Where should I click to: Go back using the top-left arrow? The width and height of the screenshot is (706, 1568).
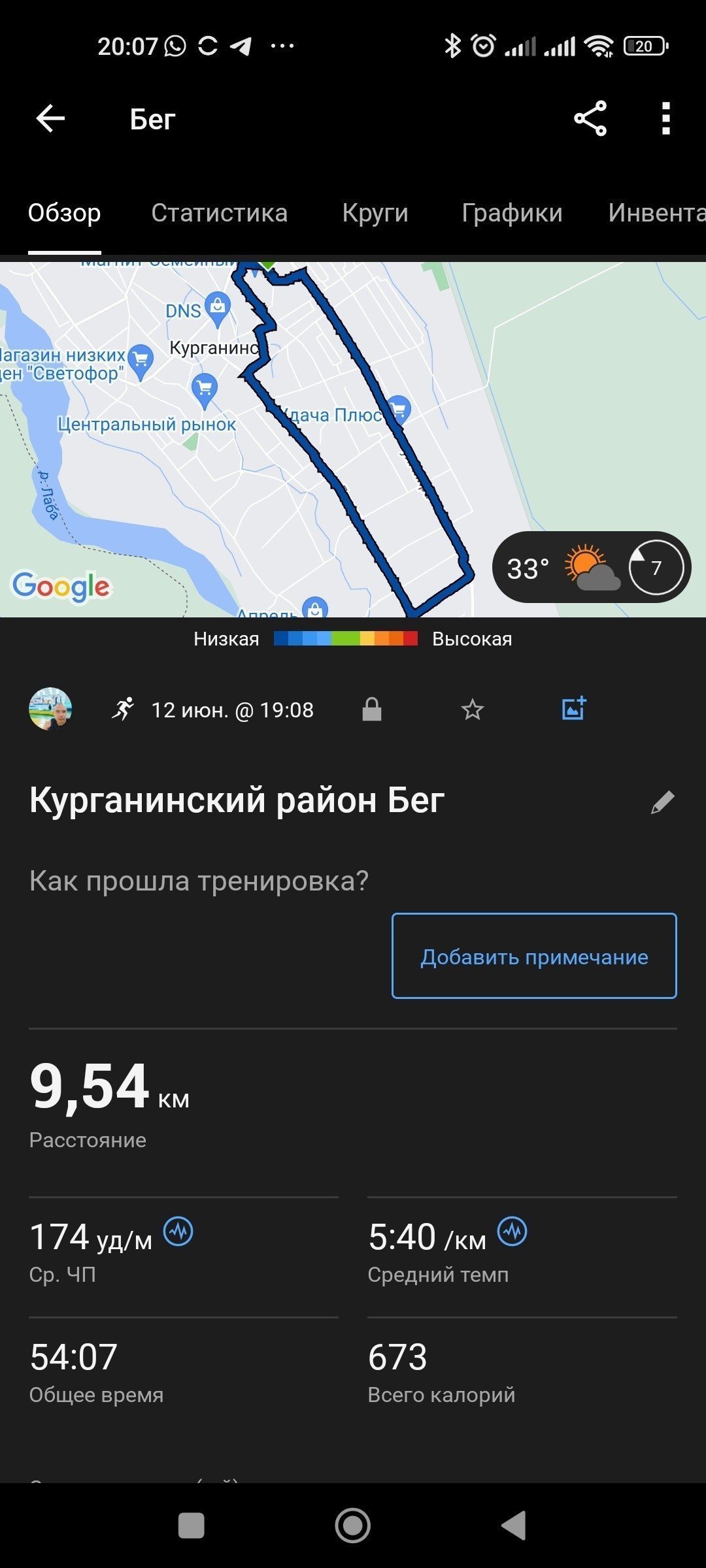coord(50,119)
